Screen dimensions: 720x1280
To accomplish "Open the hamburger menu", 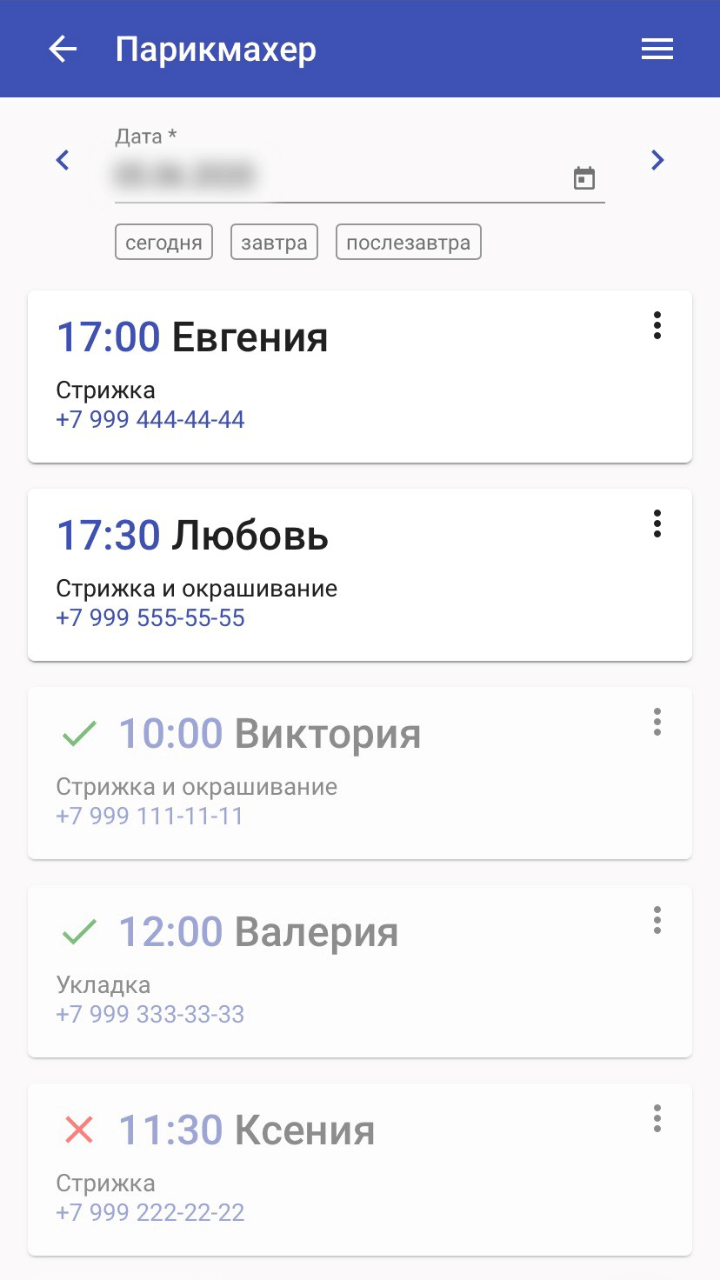I will coord(657,49).
